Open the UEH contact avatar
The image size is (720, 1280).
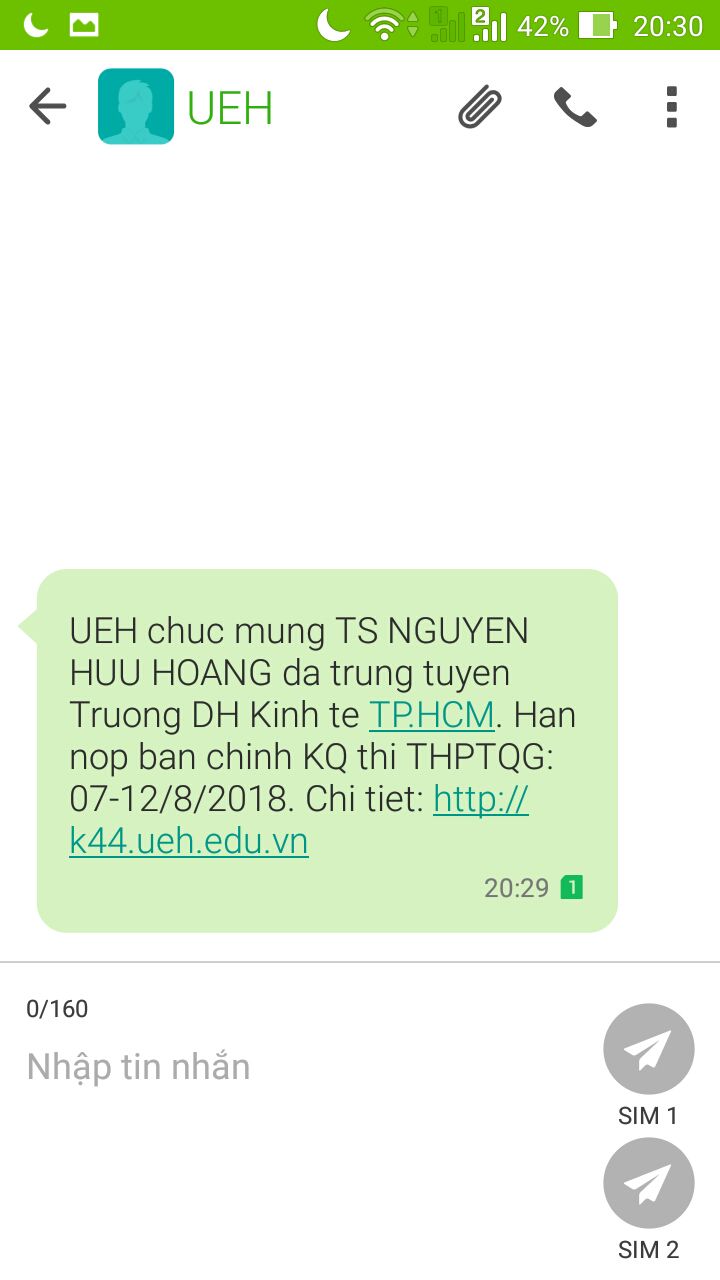[x=136, y=106]
